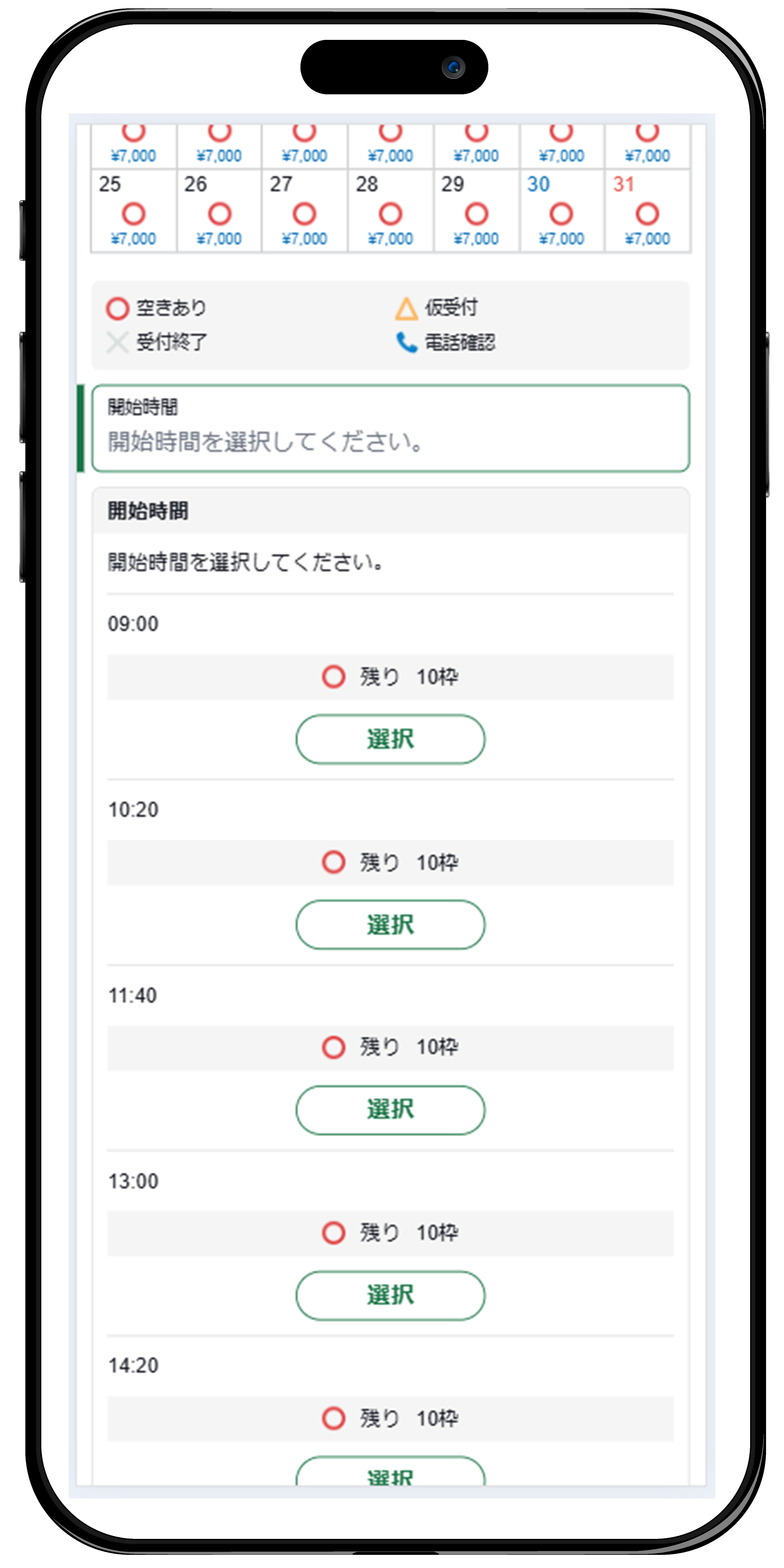Select the 26th on the calendar
The image size is (784, 1568).
pyautogui.click(x=219, y=213)
